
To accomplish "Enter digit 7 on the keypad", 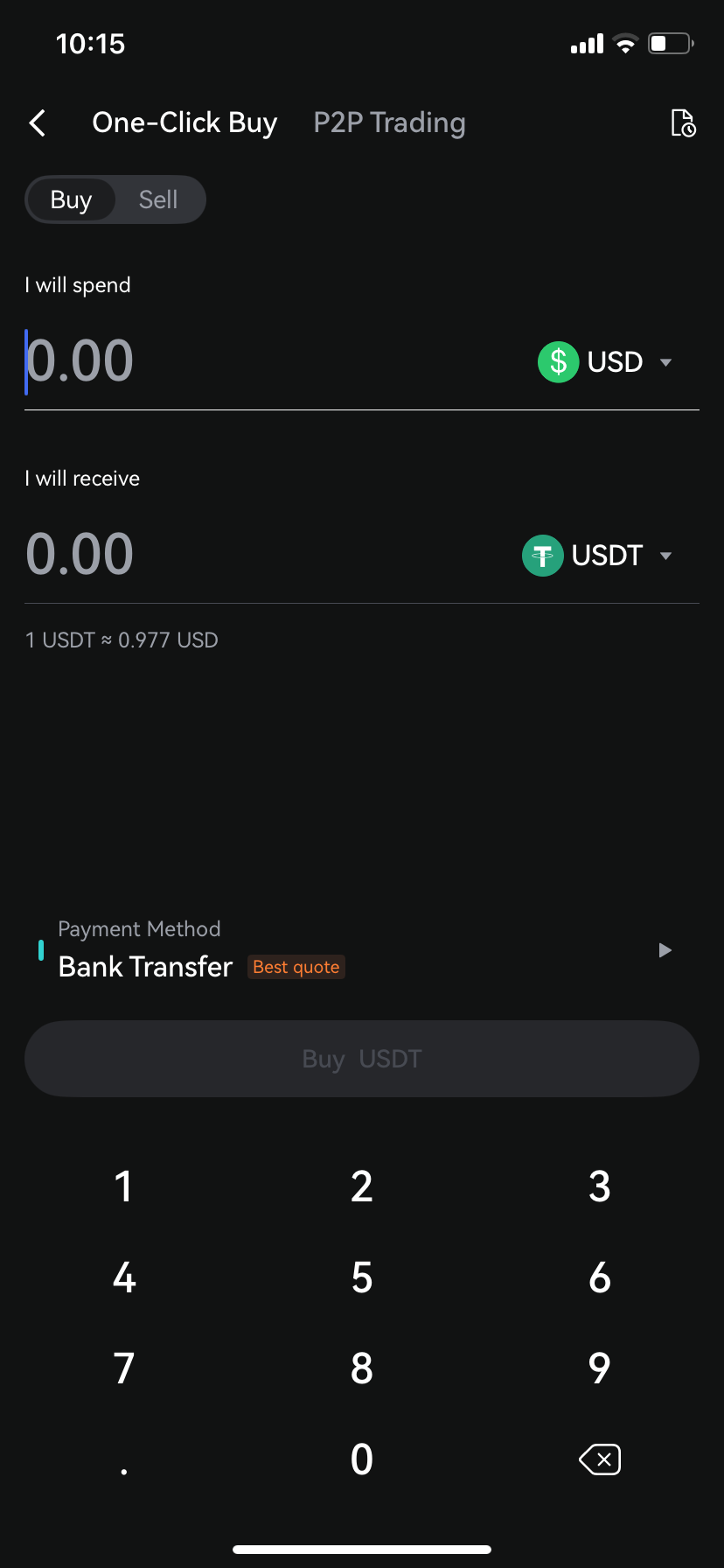I will 123,1368.
